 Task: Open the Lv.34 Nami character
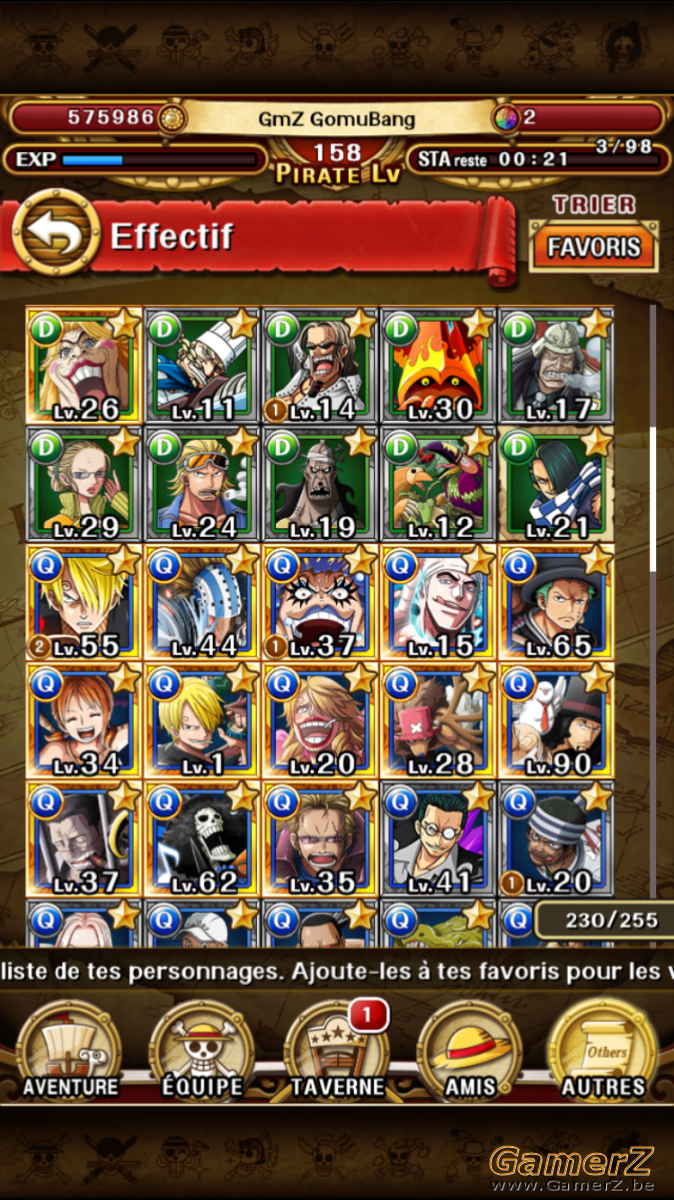85,718
